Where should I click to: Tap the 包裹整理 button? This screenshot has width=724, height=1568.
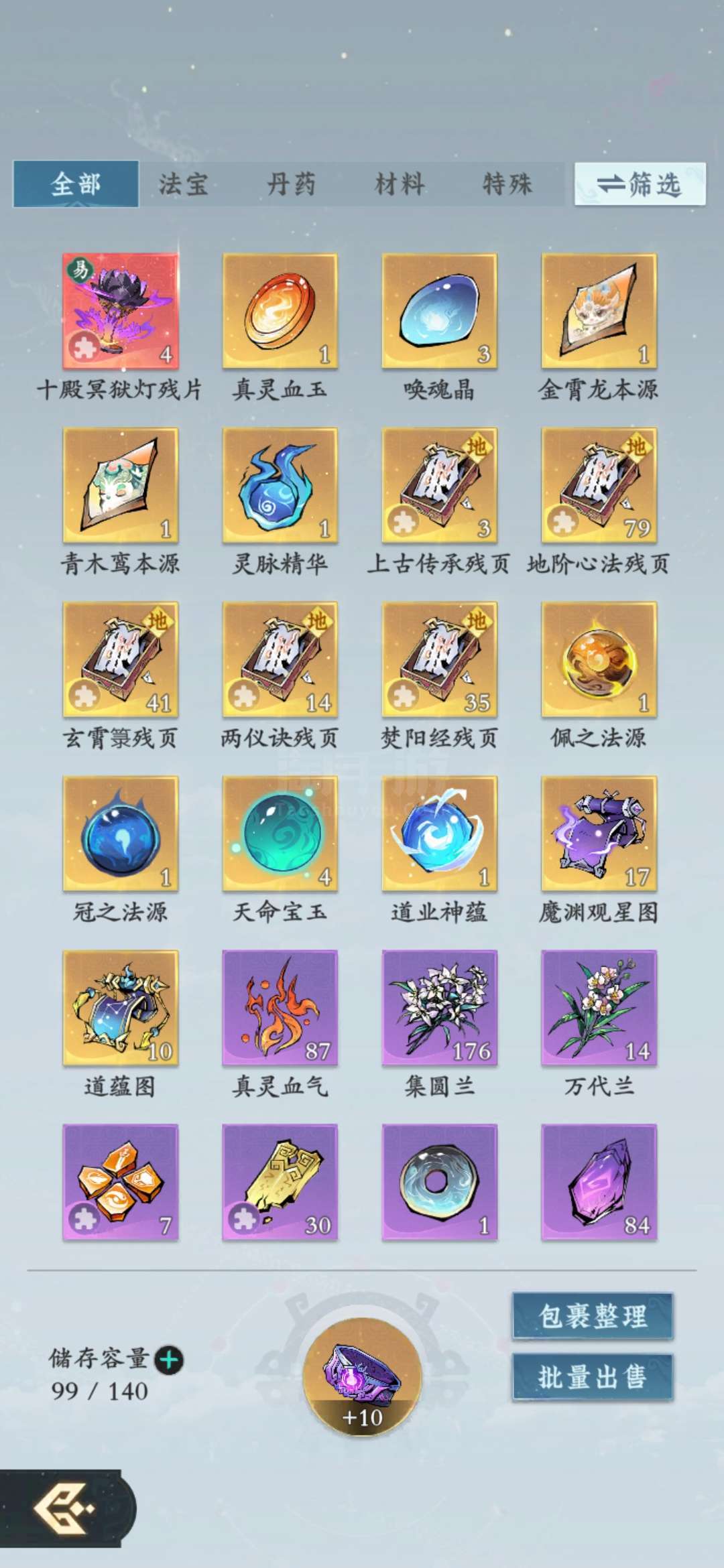click(x=593, y=1316)
